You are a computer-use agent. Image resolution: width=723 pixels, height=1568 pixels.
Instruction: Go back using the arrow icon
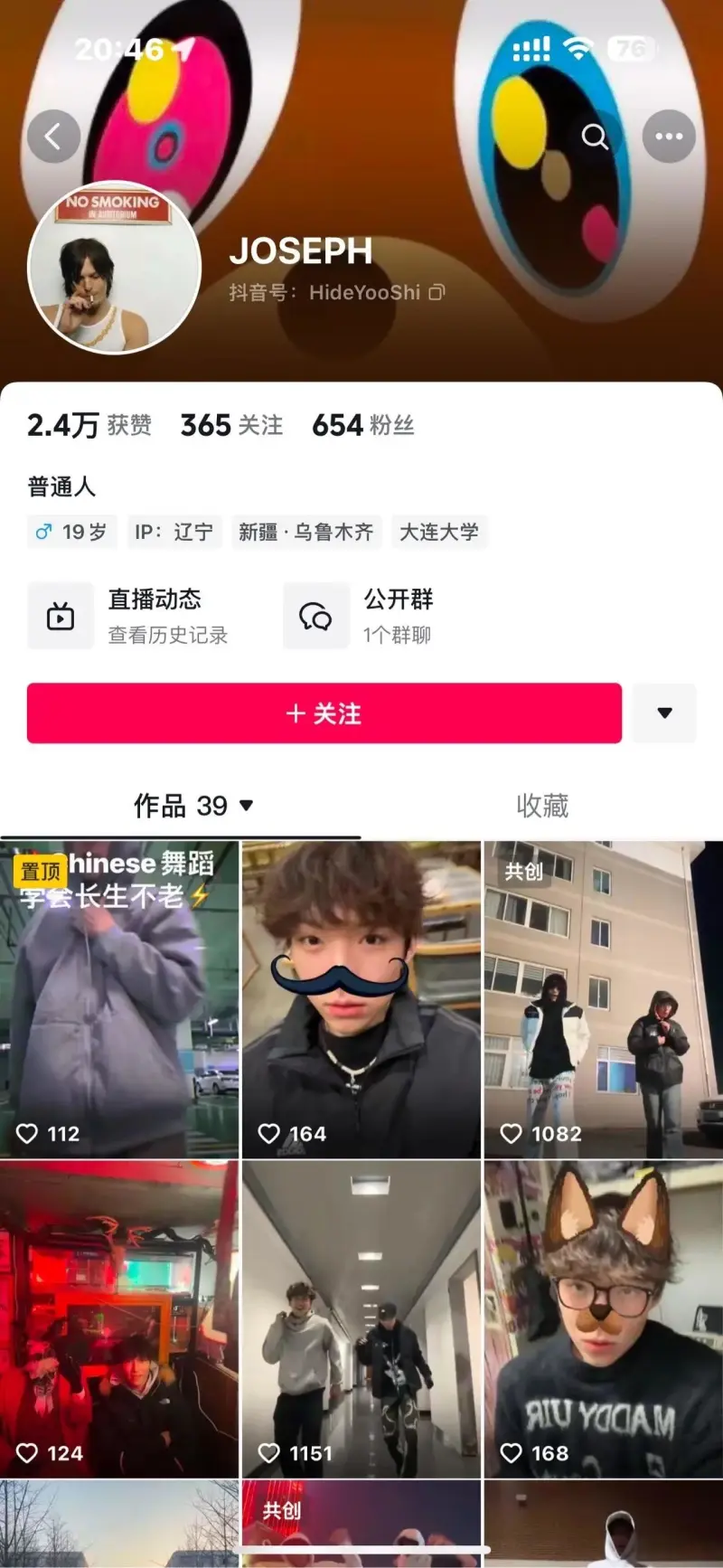[53, 137]
